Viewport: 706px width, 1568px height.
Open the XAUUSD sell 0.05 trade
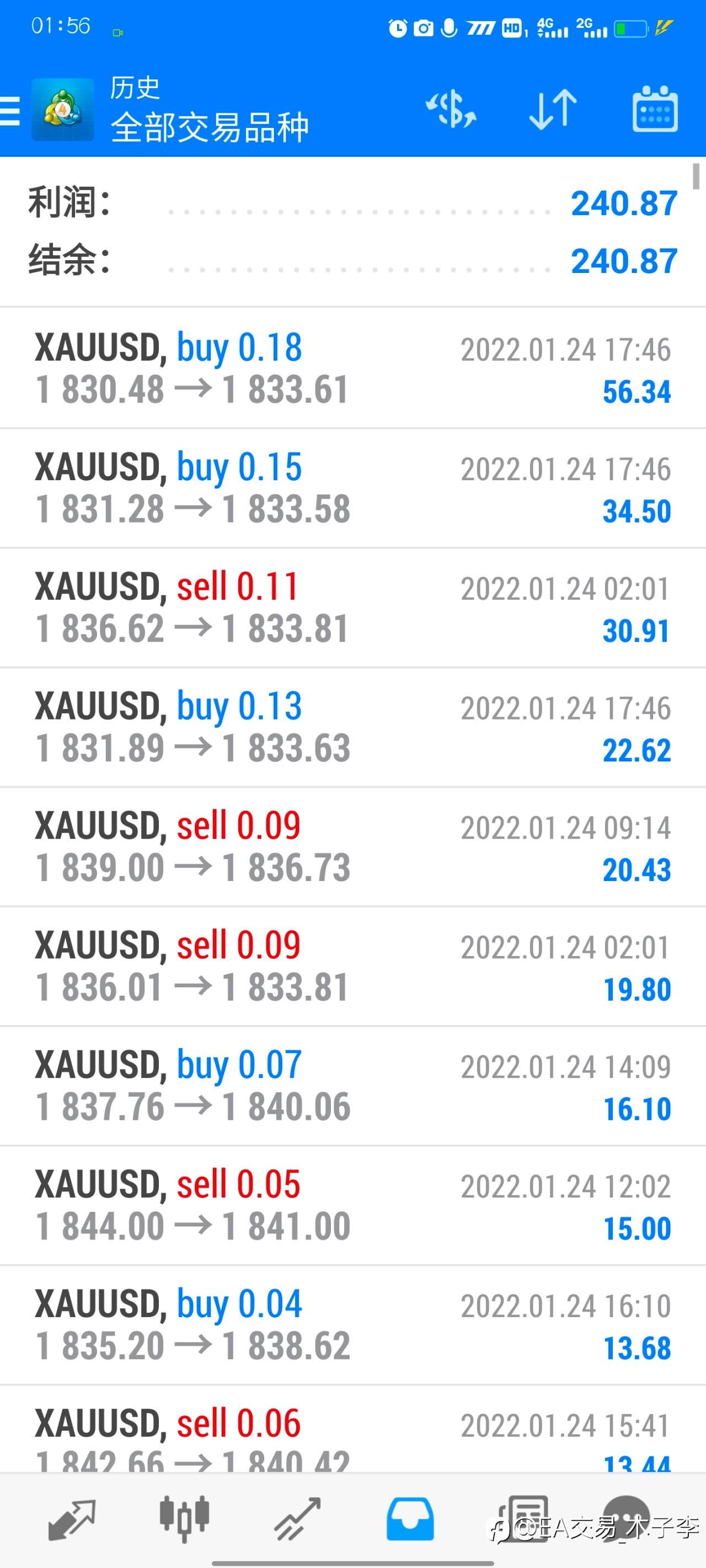(352, 1205)
